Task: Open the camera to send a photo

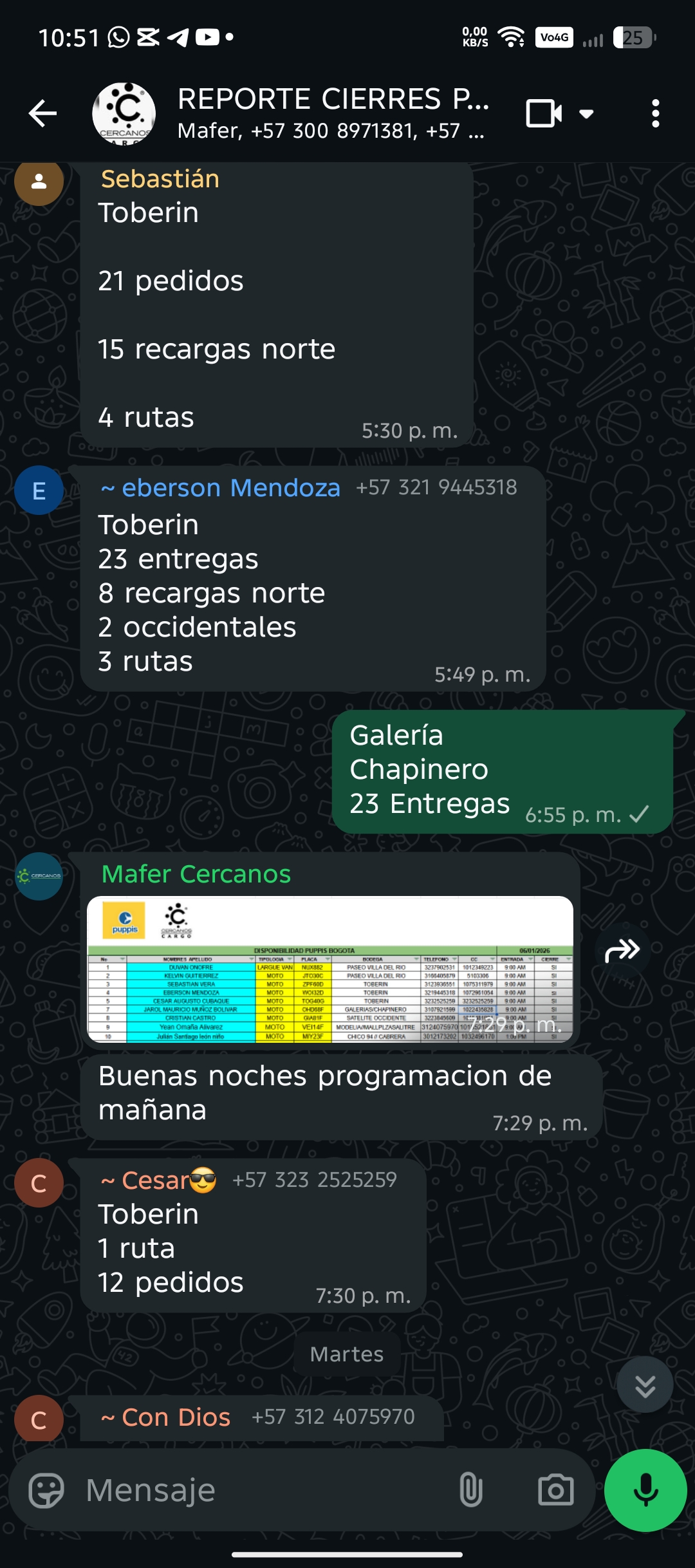Action: (556, 1490)
